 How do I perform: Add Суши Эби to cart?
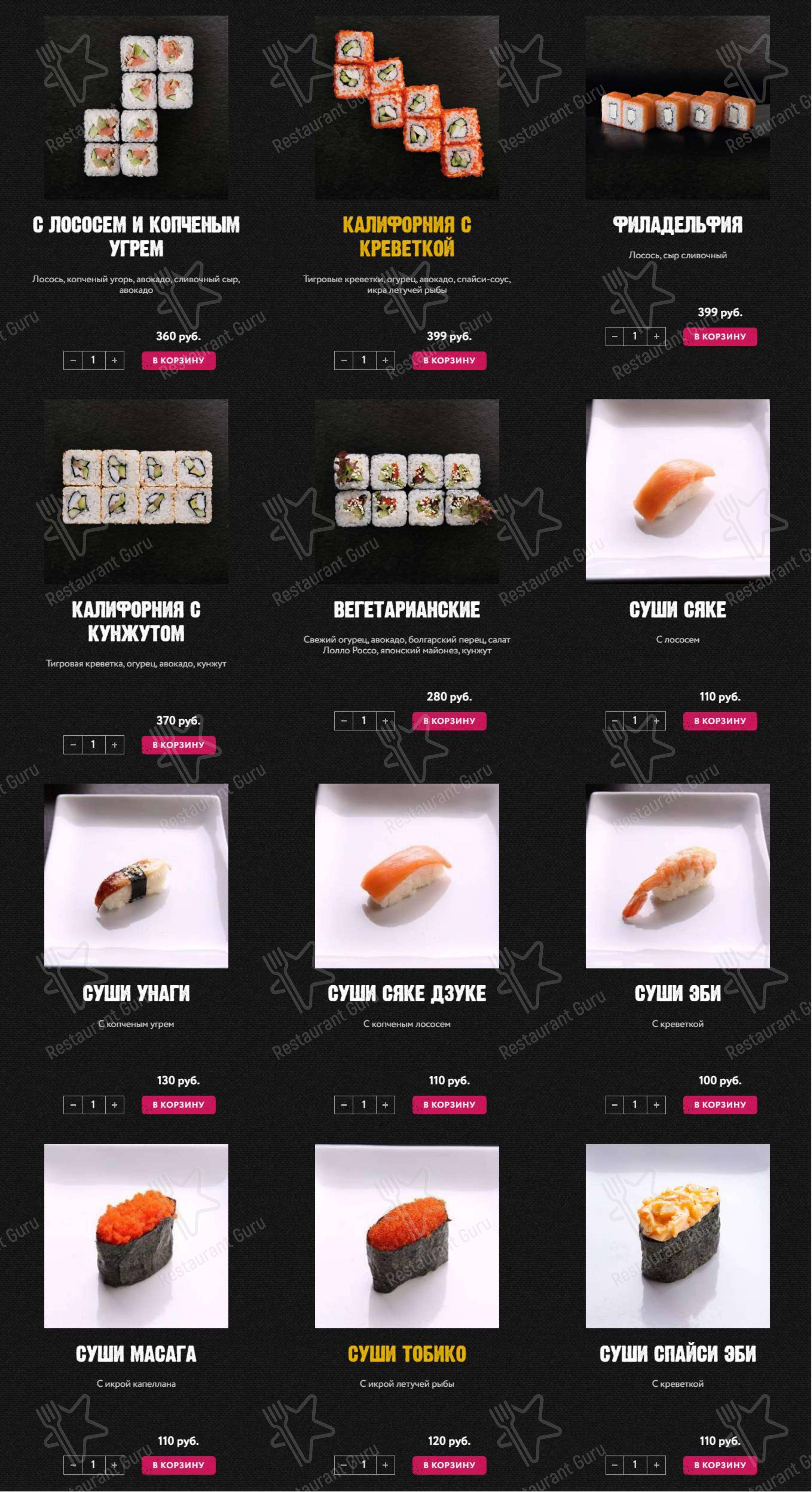coord(720,1105)
